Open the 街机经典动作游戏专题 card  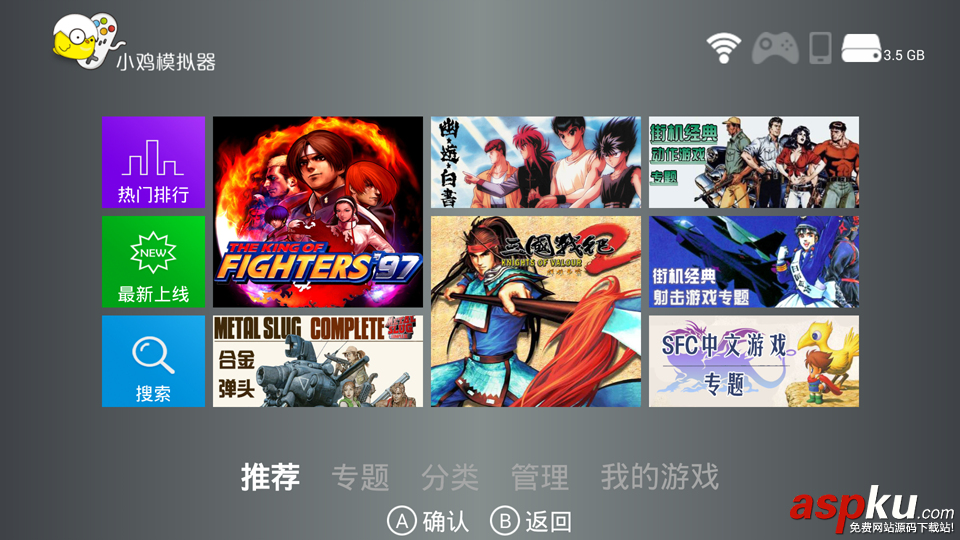753,162
